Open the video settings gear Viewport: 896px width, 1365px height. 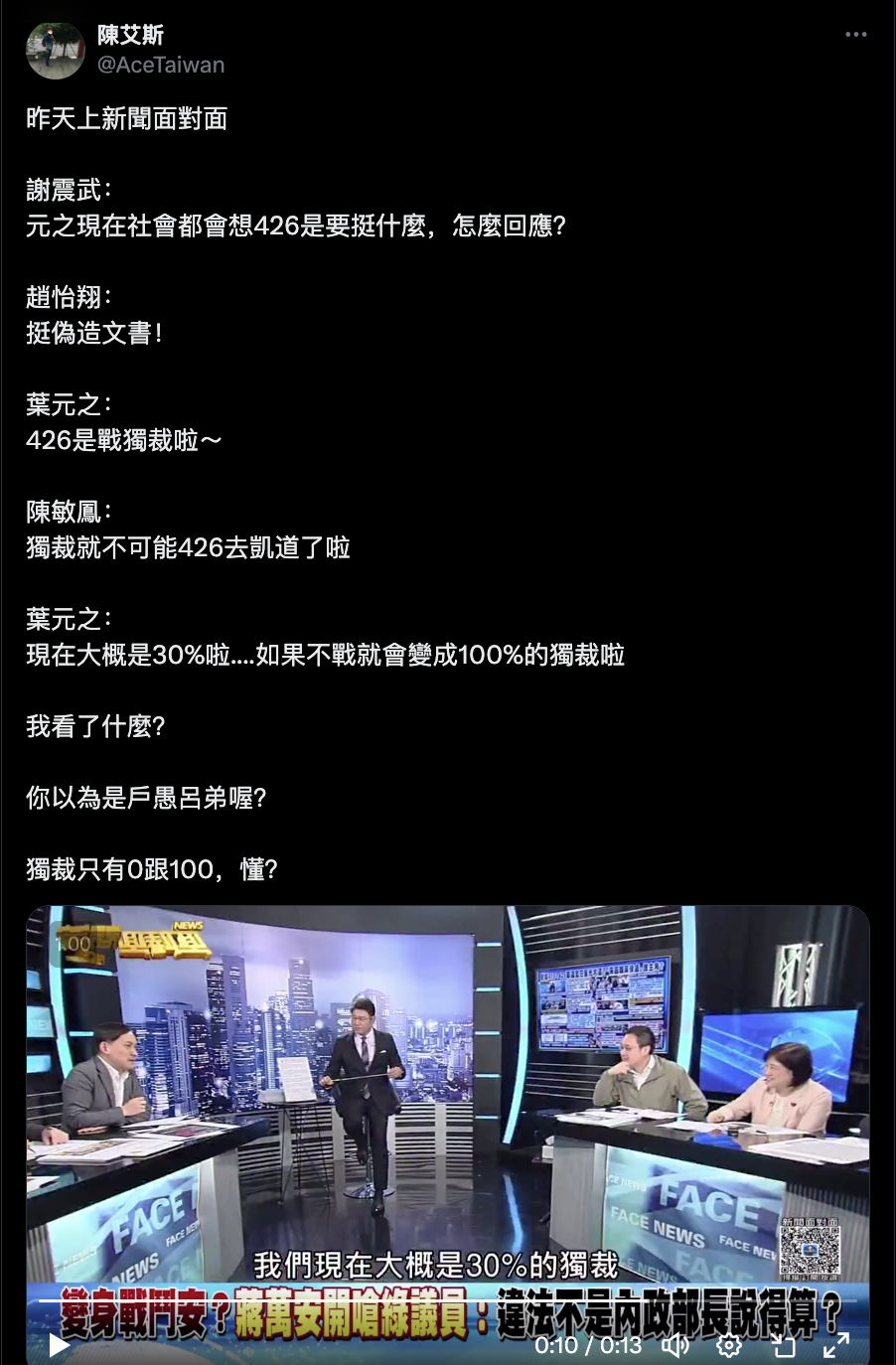(x=729, y=1345)
